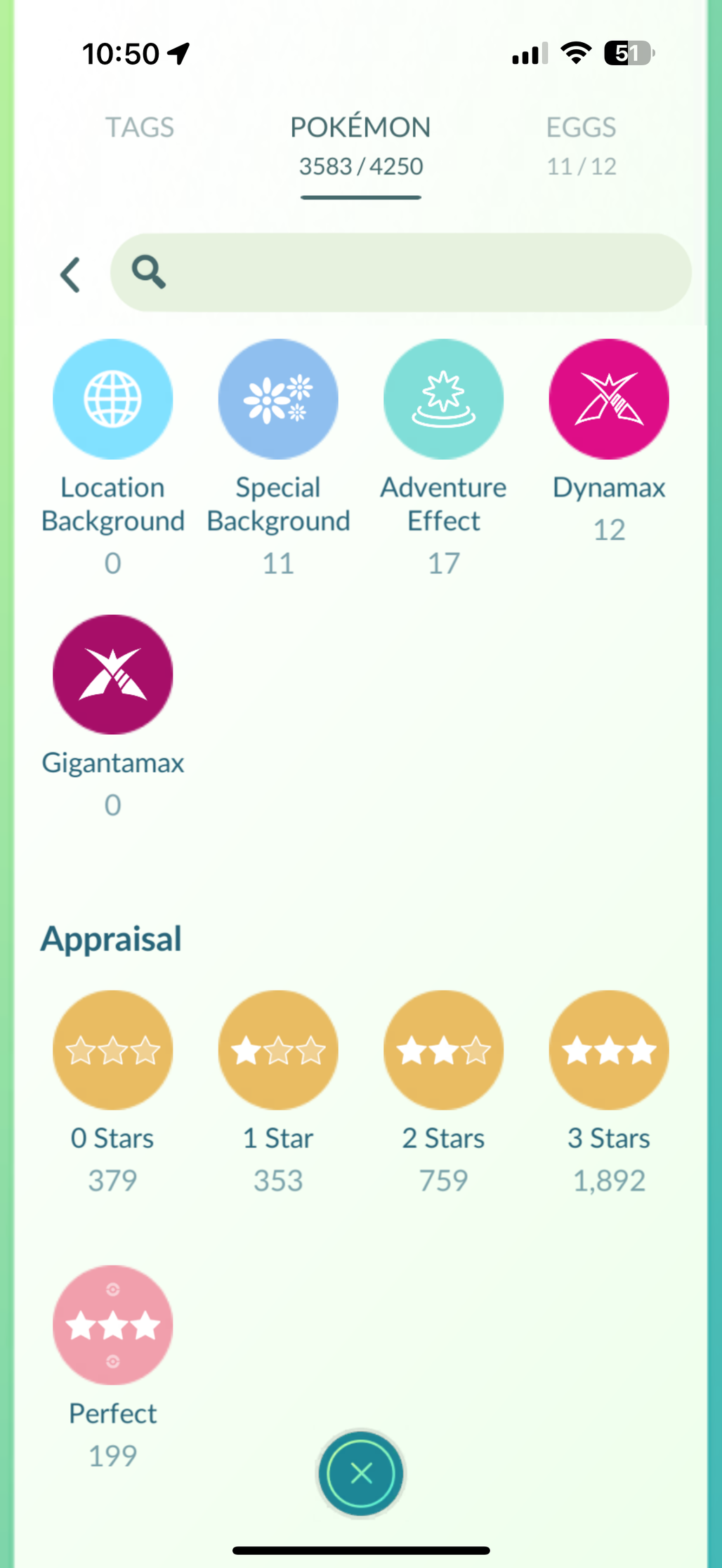Tap the Pokémon search field
The width and height of the screenshot is (722, 1568).
pos(401,272)
